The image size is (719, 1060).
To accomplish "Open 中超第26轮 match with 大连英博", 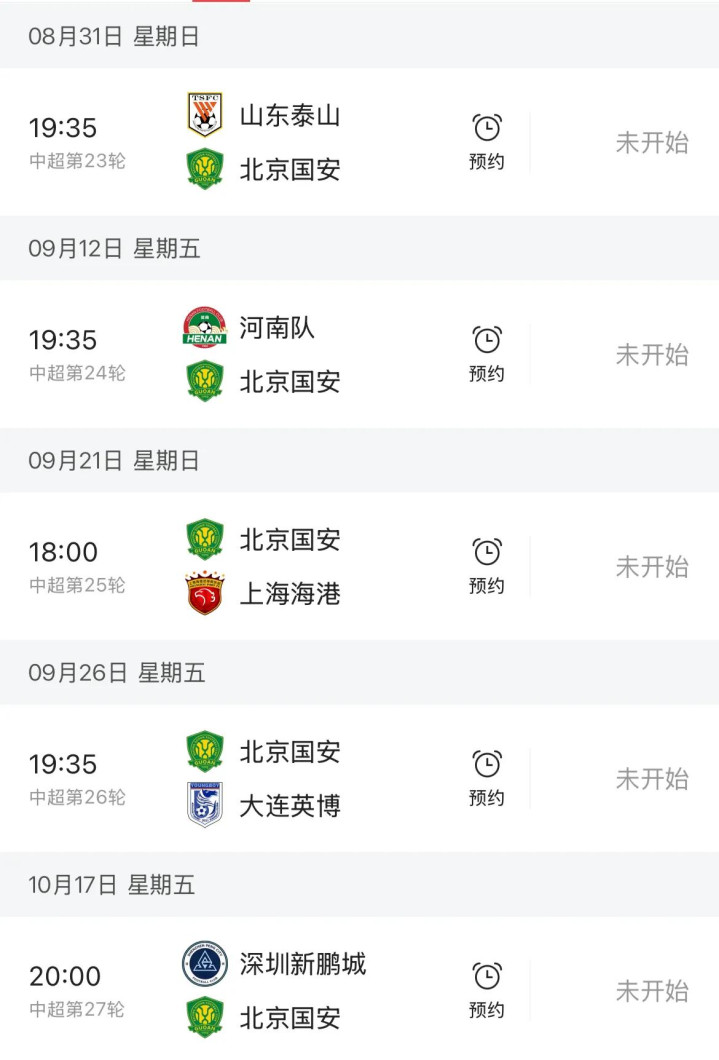I will click(290, 778).
